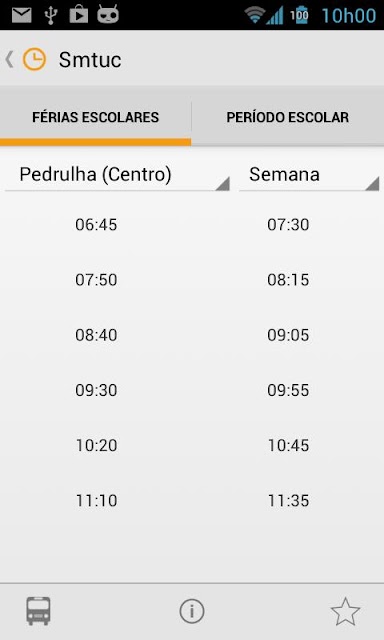Add this line to favorites with the star

point(345,611)
